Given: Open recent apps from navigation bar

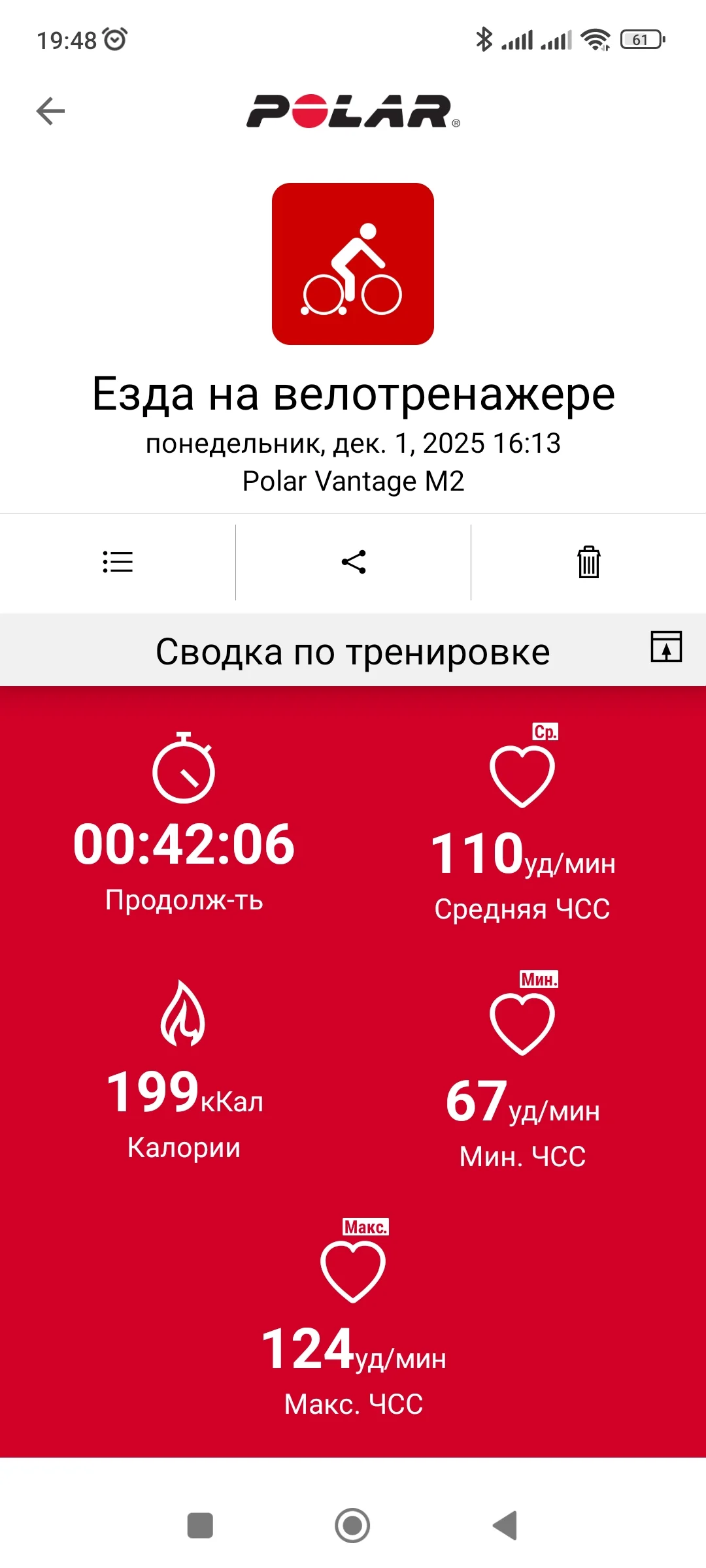Looking at the screenshot, I should tap(200, 1526).
